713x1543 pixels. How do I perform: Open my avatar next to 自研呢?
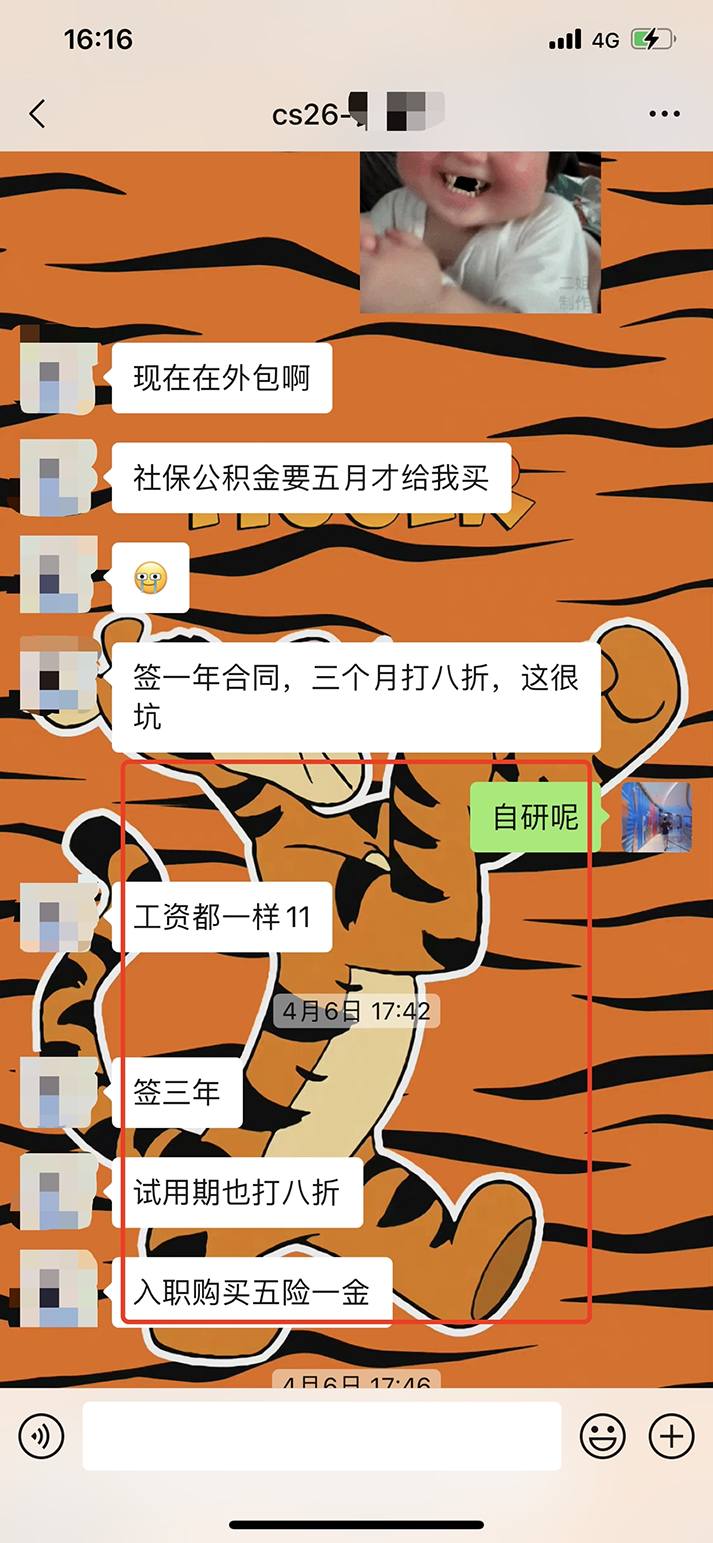click(656, 817)
